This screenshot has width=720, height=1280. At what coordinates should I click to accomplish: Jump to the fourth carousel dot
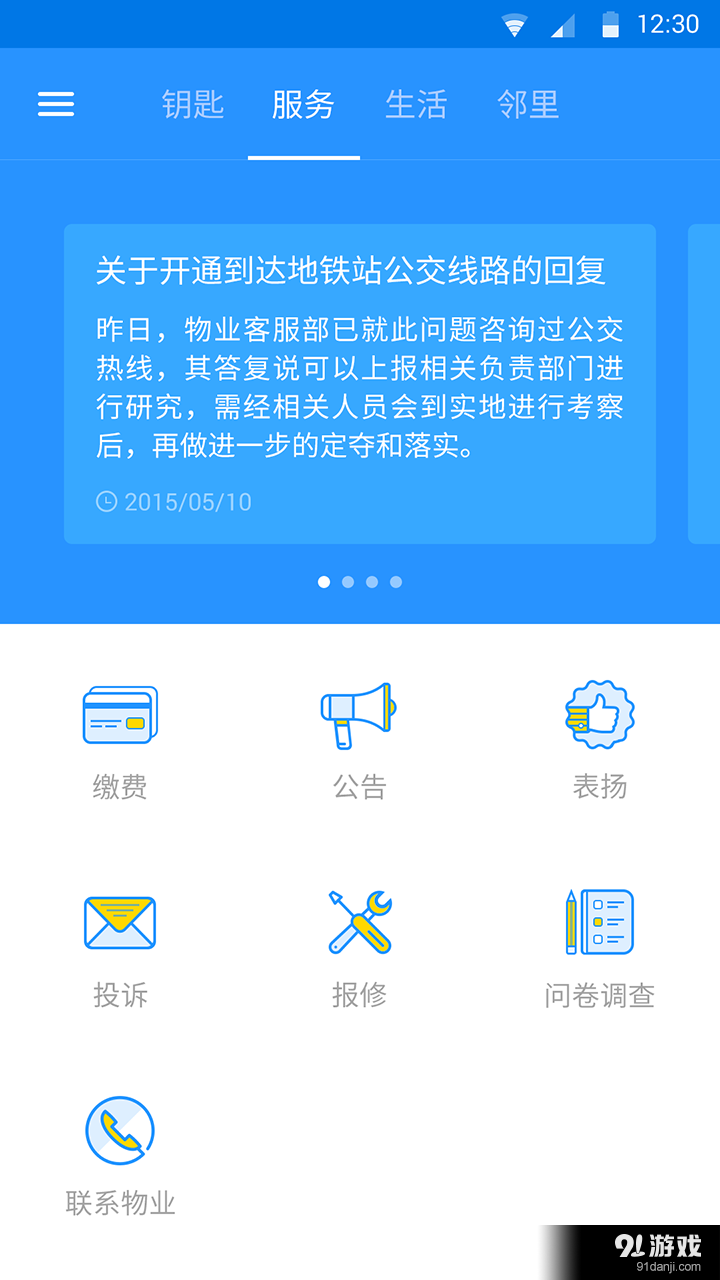click(x=396, y=581)
